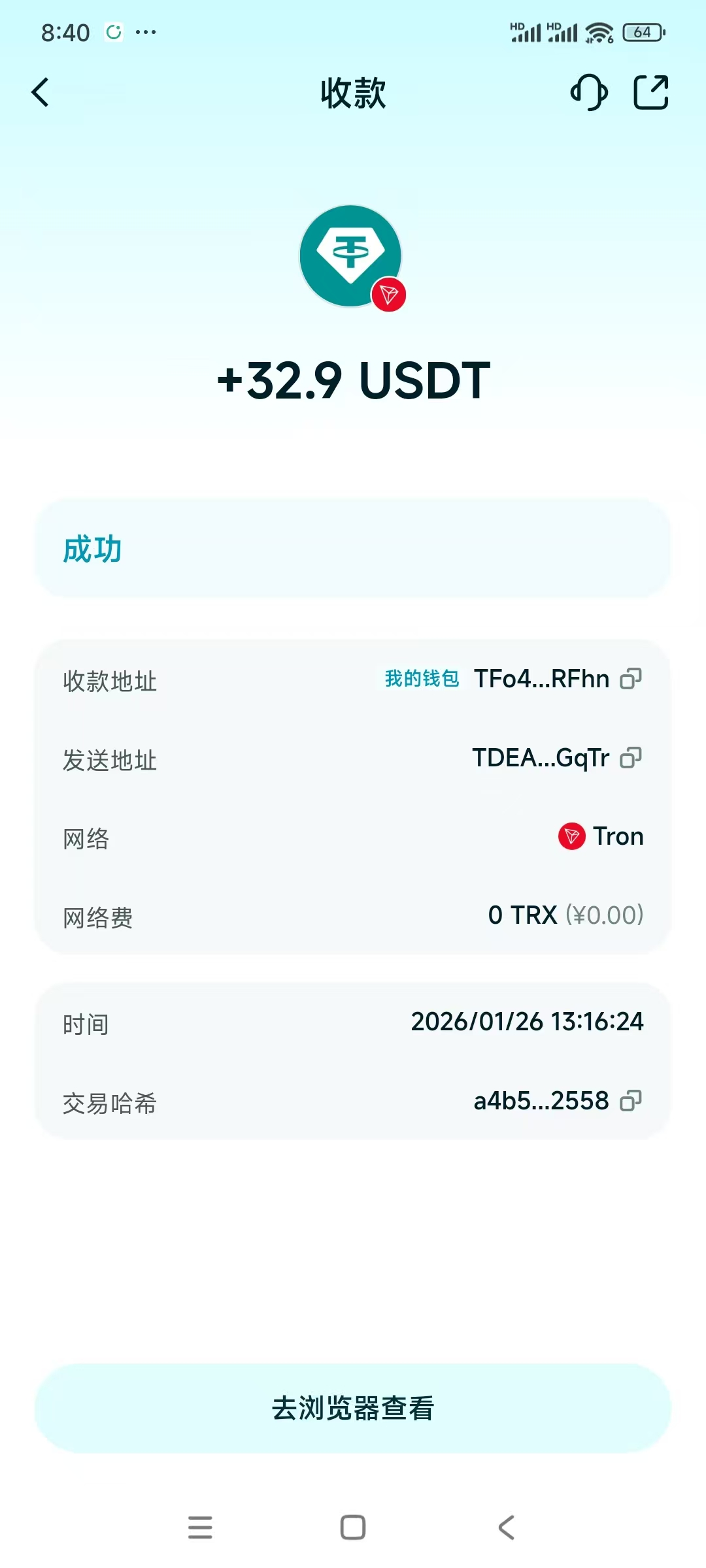Copy the sending address TDEA...GqTr

[x=631, y=758]
